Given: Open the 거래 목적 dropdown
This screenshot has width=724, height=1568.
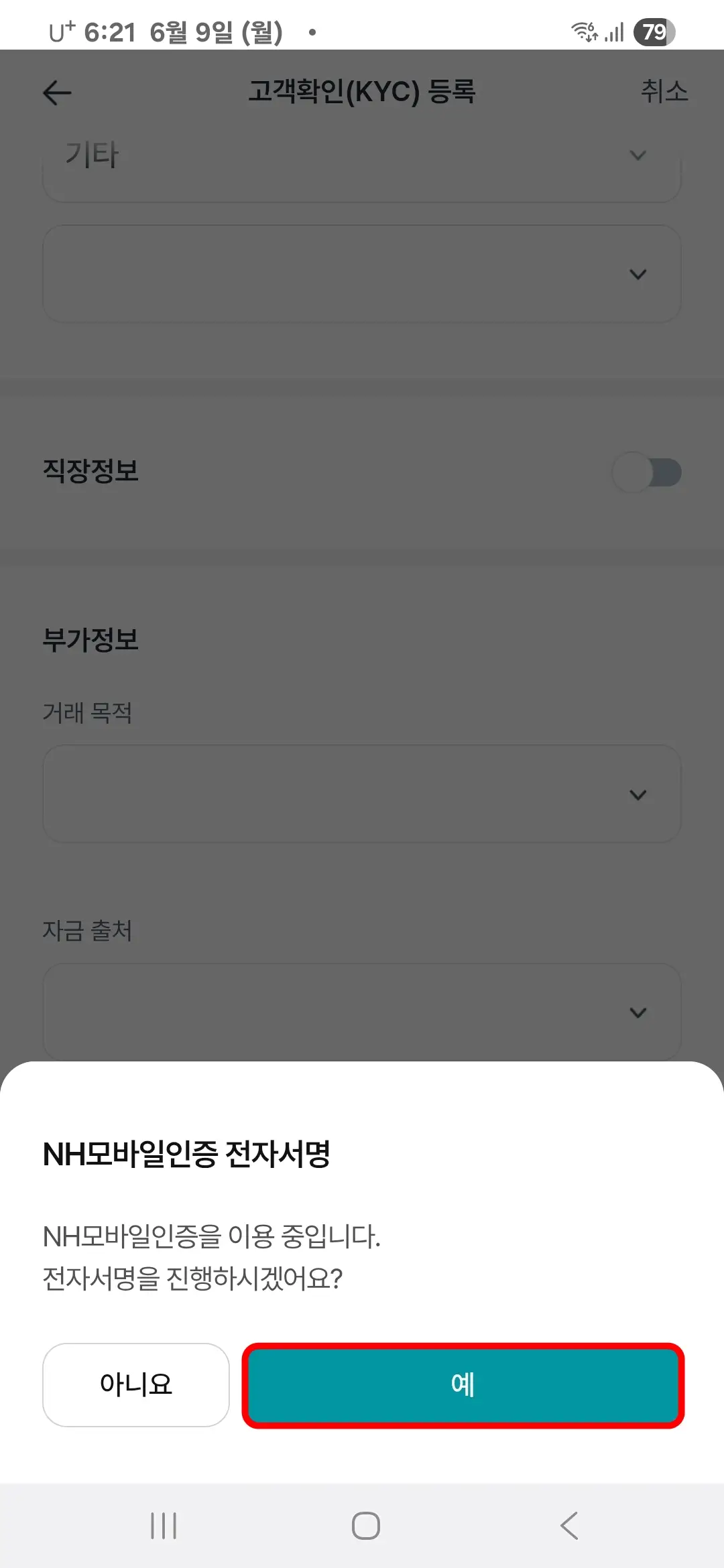Looking at the screenshot, I should coord(362,794).
